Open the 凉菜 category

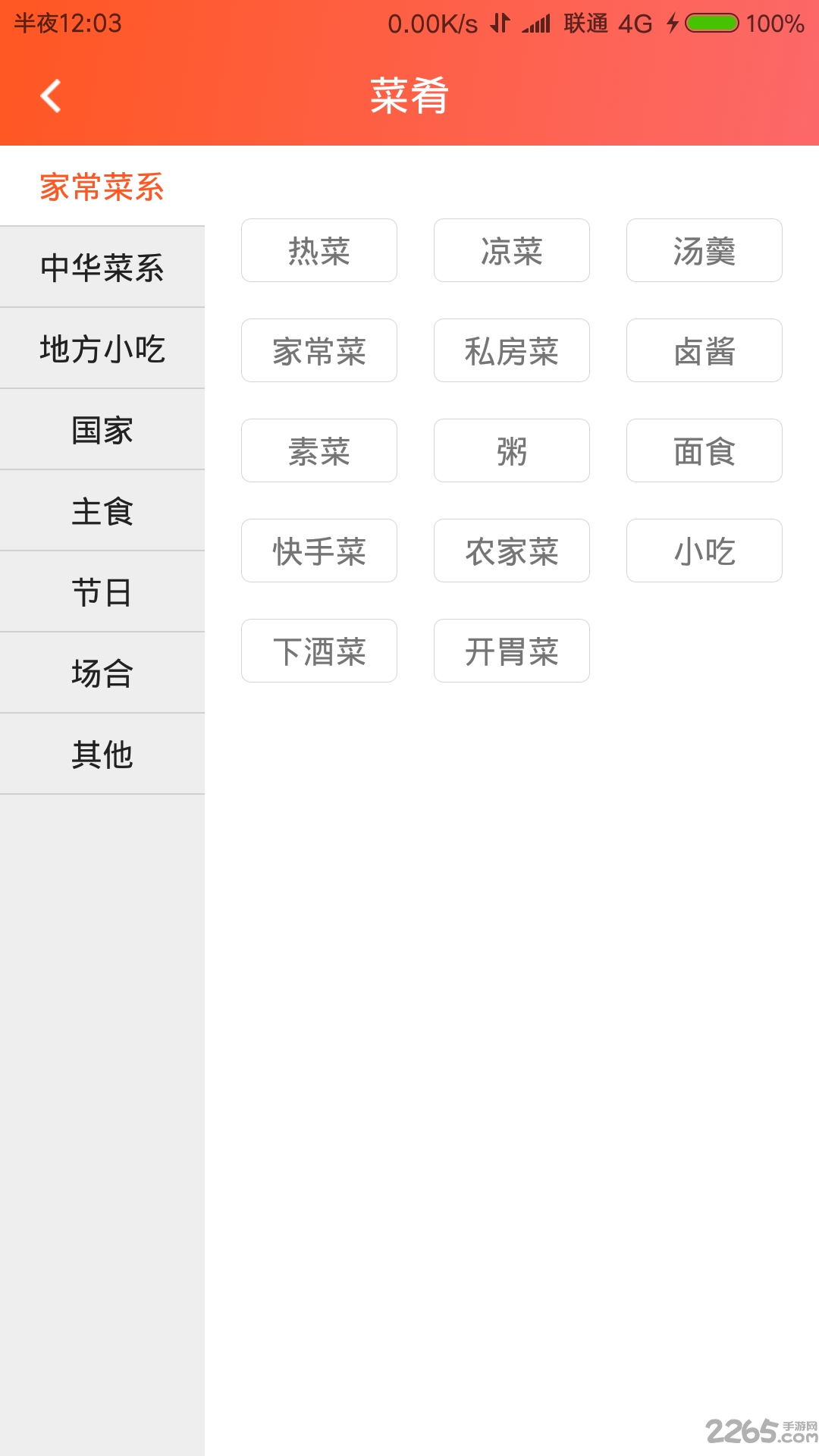pos(511,250)
